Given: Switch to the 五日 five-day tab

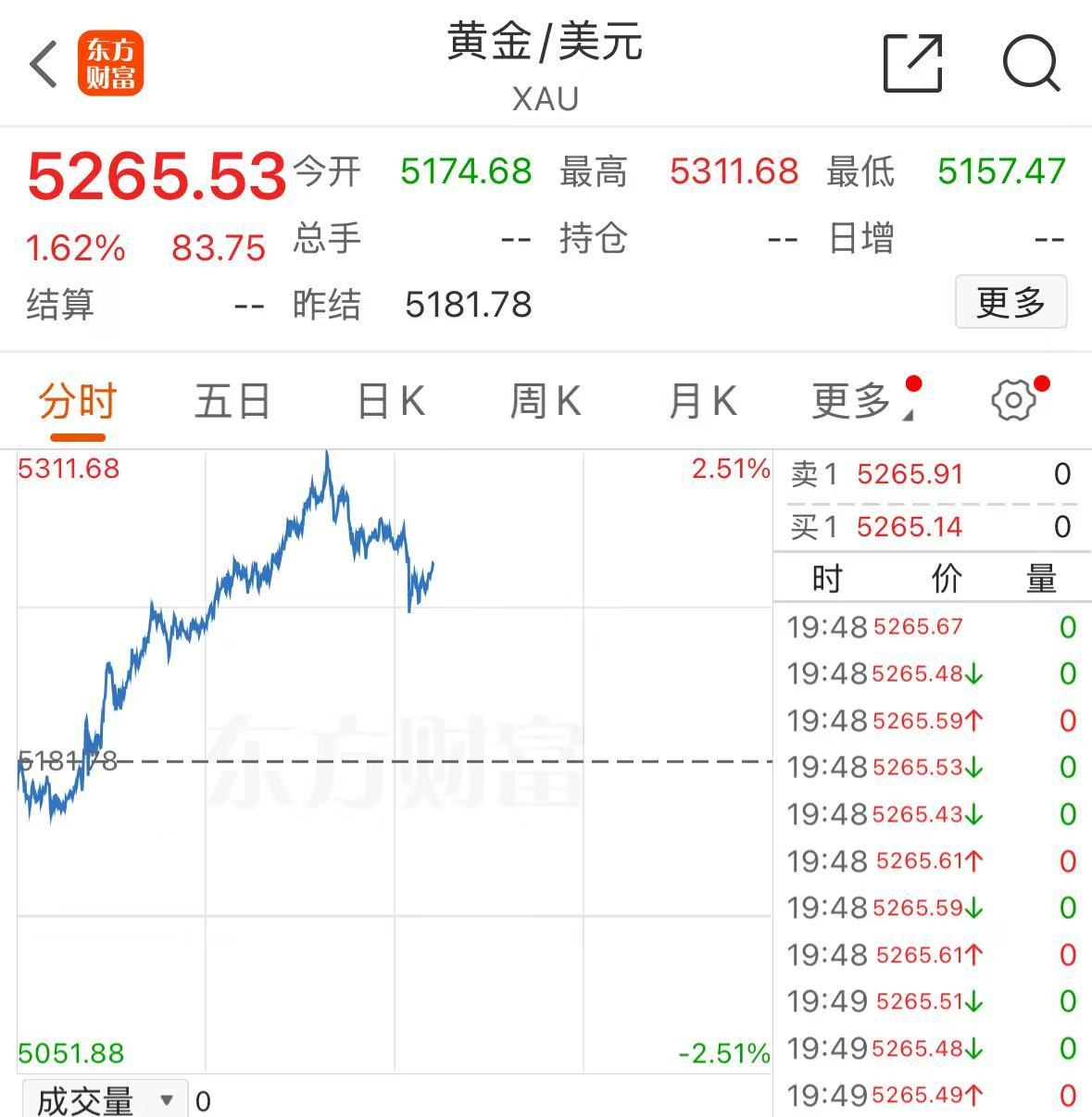Looking at the screenshot, I should pos(232,400).
